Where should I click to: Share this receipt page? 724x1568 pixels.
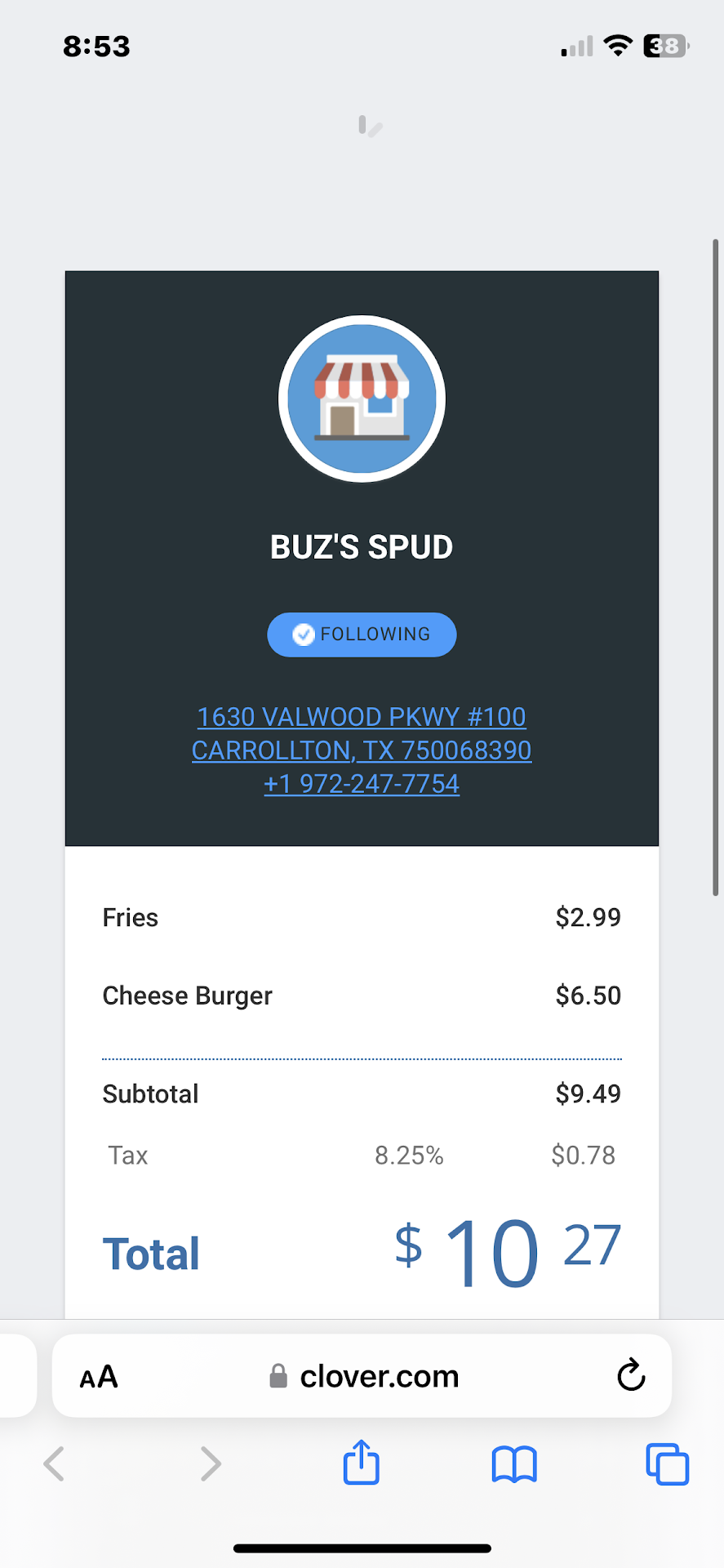[x=362, y=1463]
